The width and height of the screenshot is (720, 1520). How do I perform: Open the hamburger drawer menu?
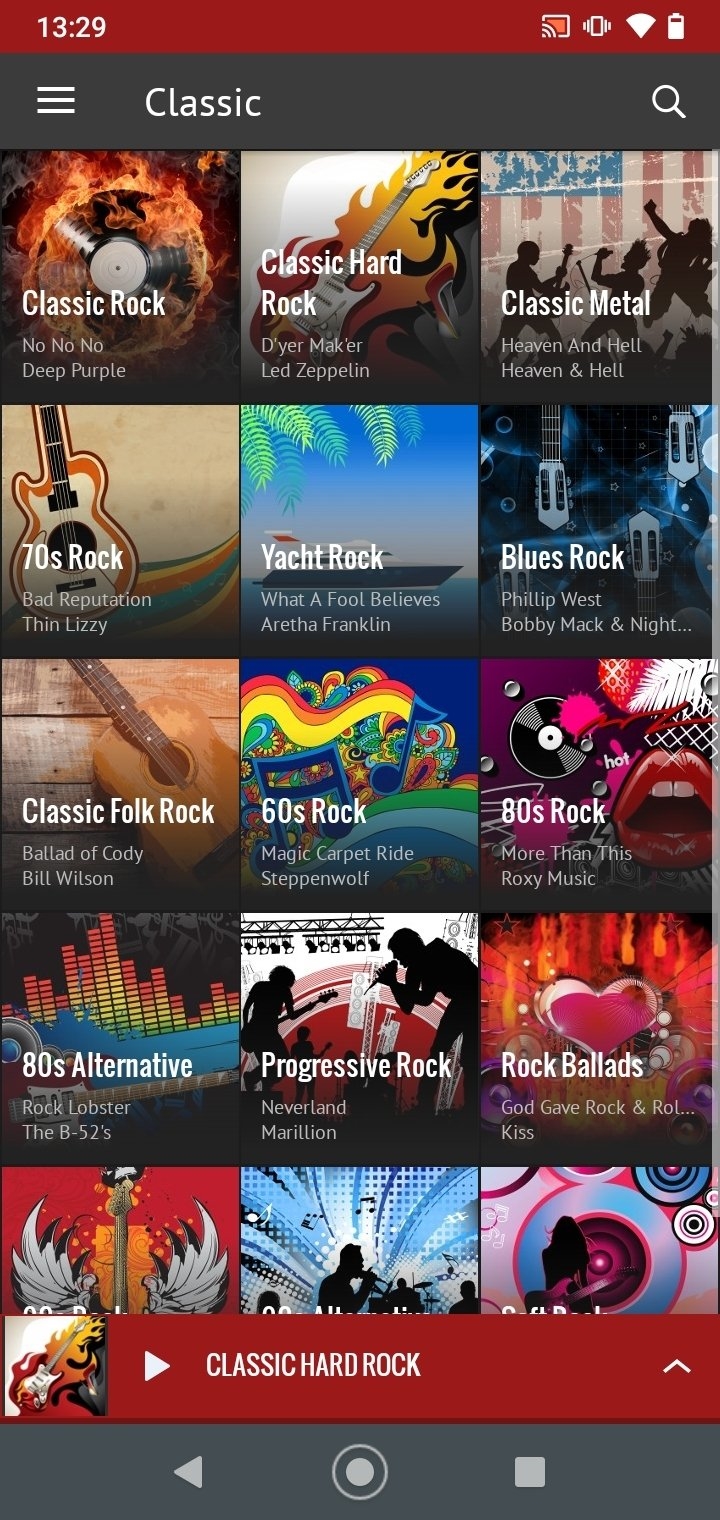point(56,101)
